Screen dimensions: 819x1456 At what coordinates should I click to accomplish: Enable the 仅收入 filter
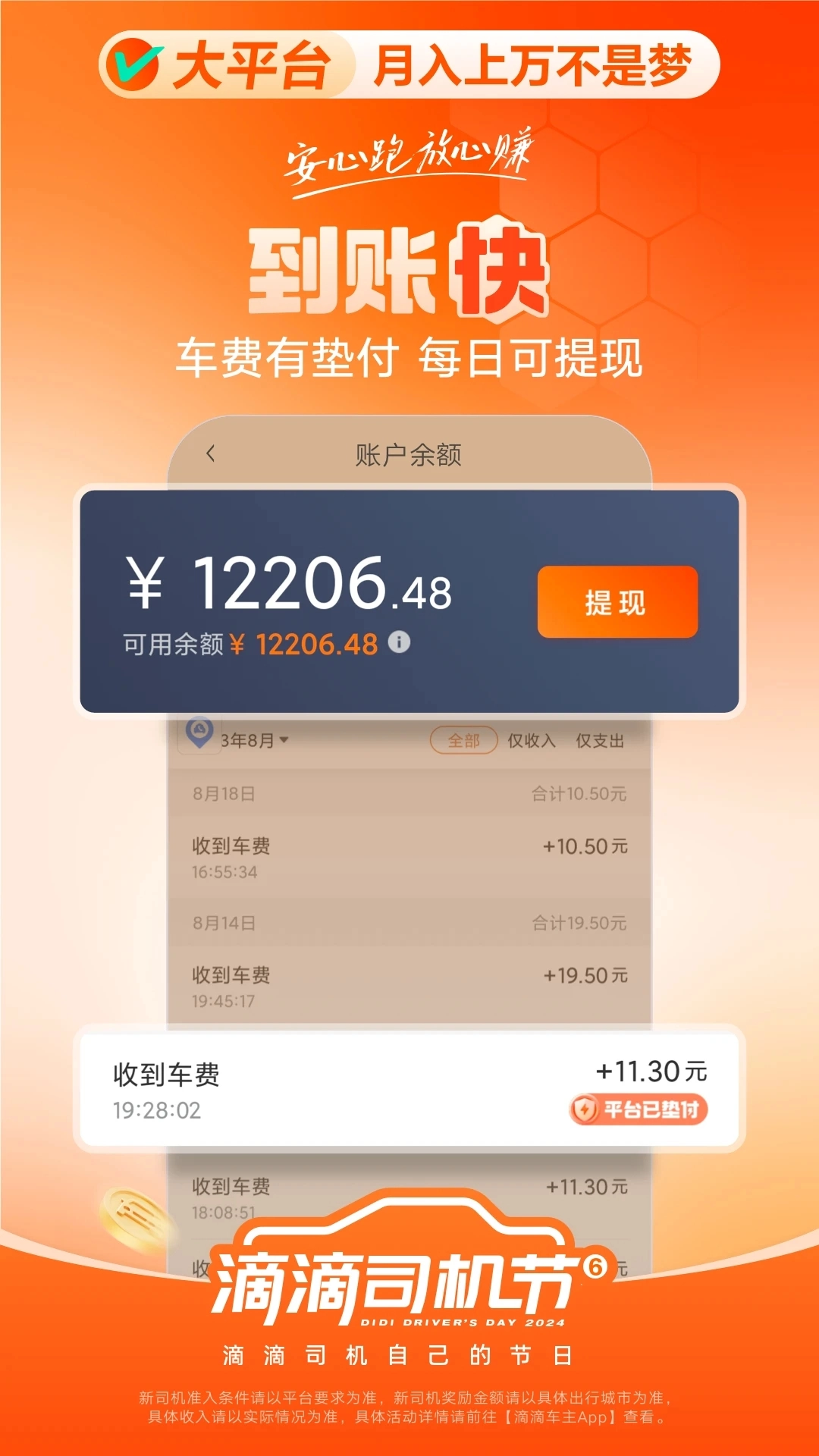(x=531, y=739)
